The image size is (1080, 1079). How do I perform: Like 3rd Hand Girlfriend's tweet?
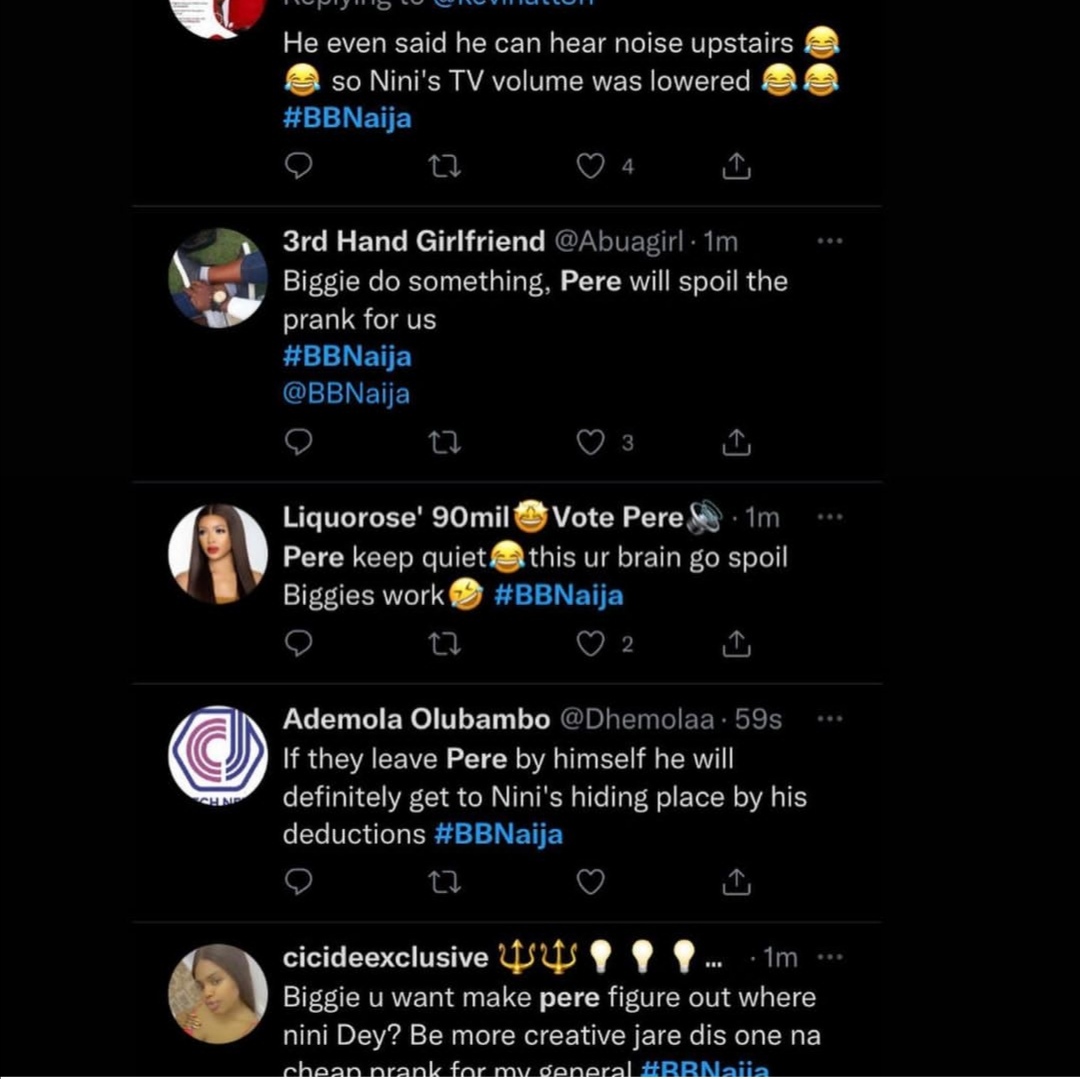(591, 442)
